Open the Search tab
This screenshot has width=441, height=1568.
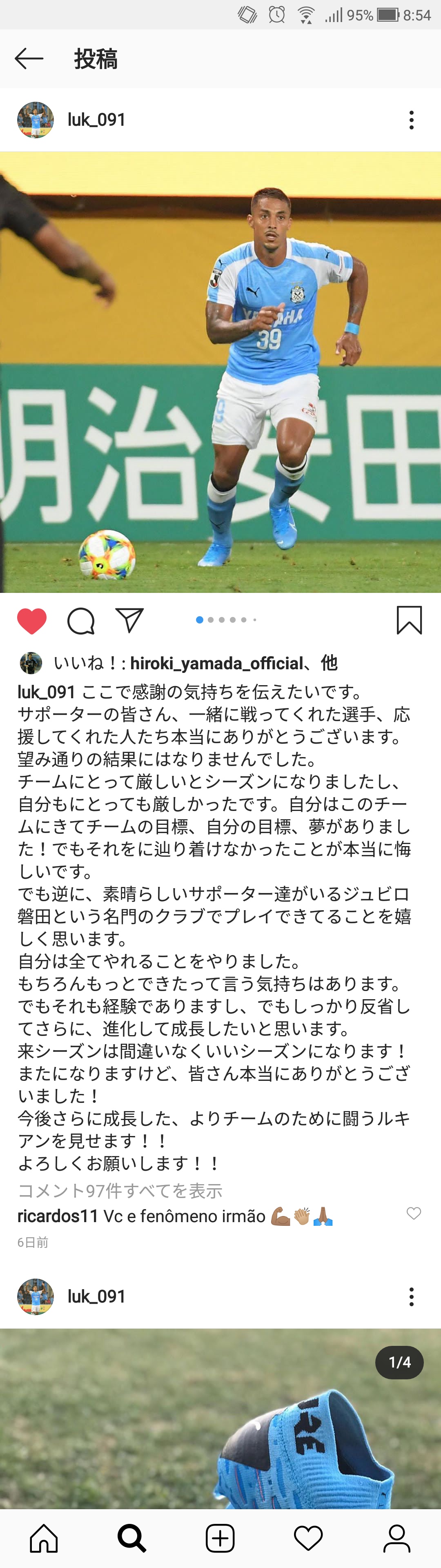[x=131, y=1539]
